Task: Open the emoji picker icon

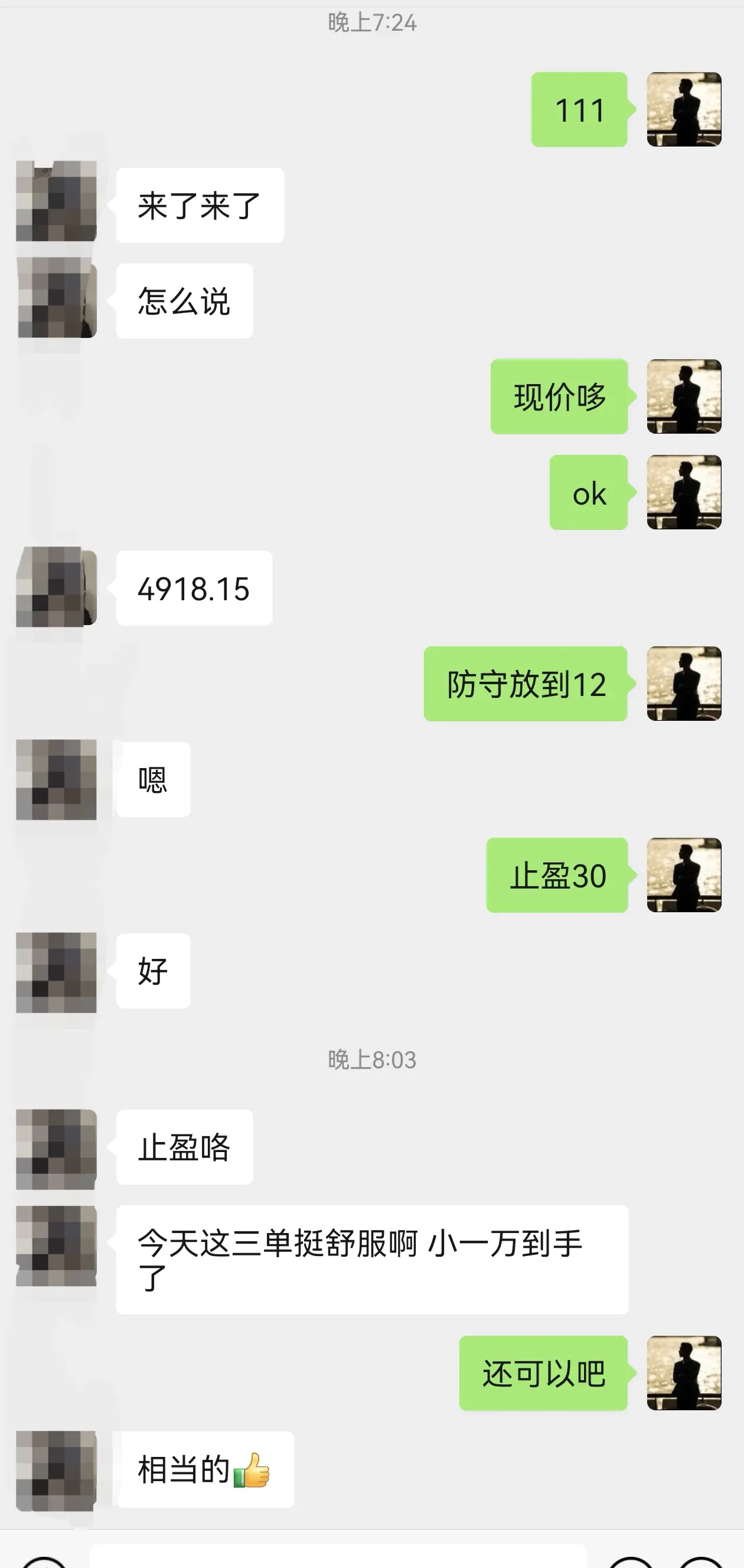Action: [x=631, y=1566]
